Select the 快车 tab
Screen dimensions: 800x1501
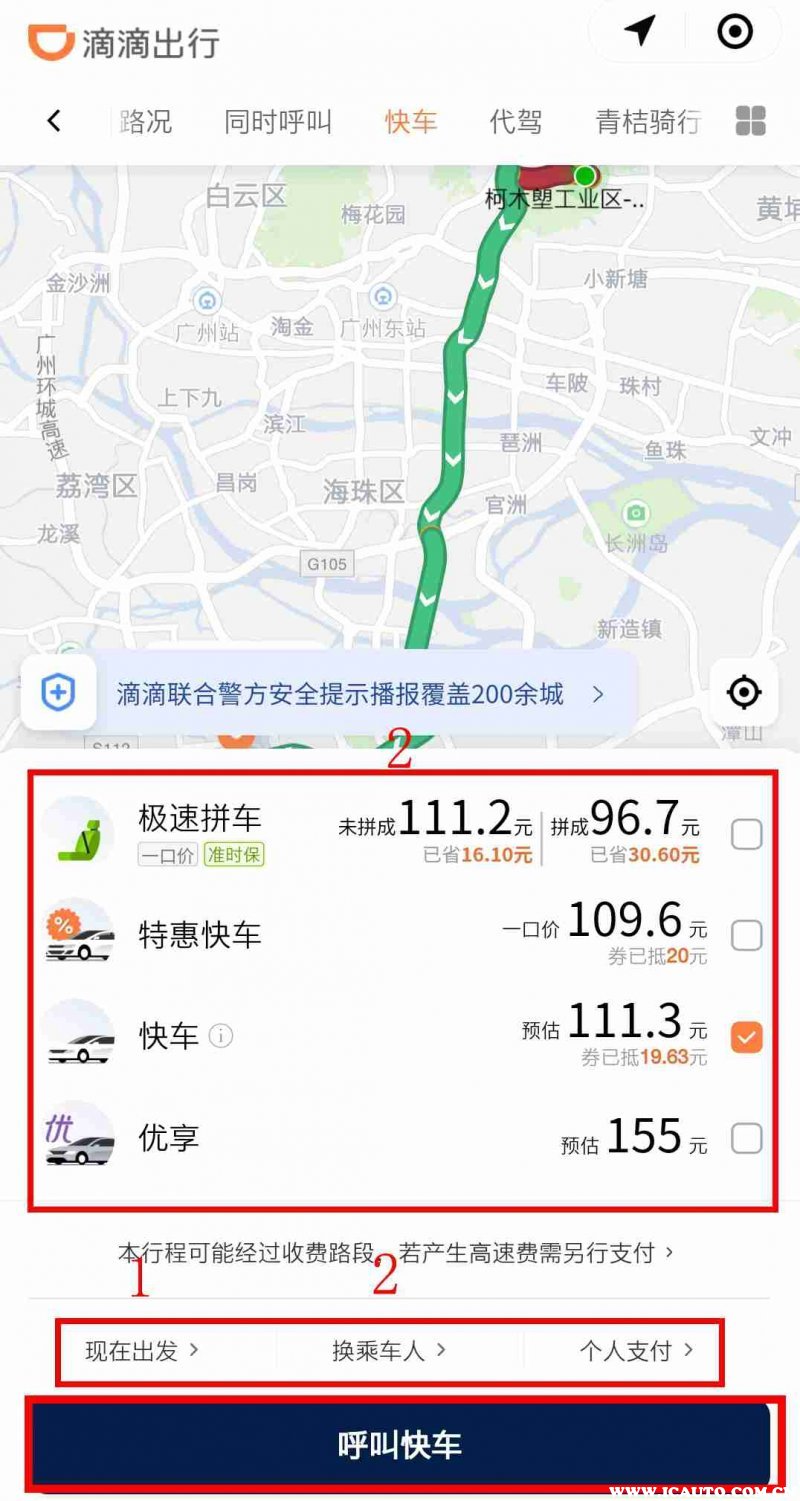411,122
